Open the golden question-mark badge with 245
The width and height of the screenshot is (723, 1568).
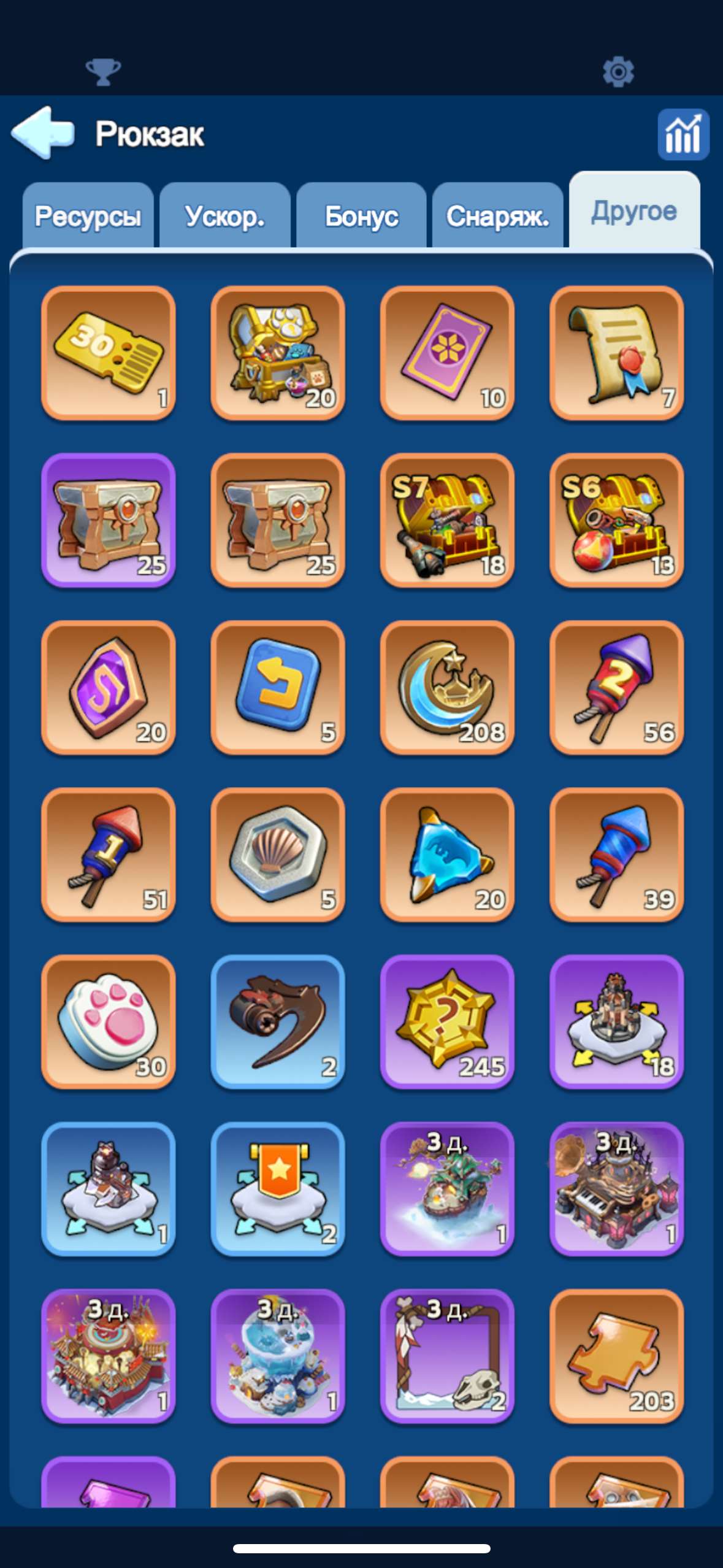tap(447, 1022)
